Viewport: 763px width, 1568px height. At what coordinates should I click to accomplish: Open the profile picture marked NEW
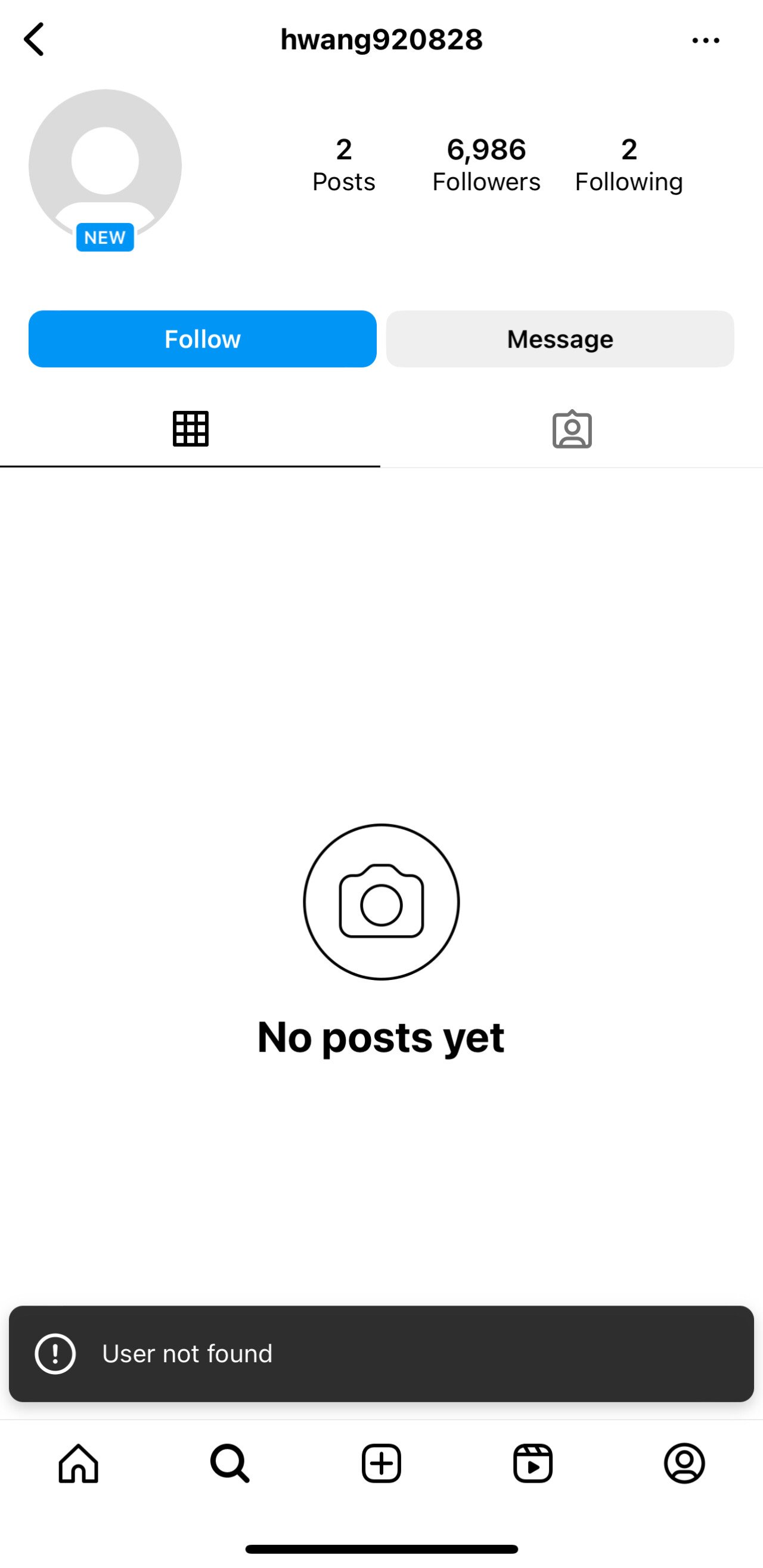pos(106,166)
